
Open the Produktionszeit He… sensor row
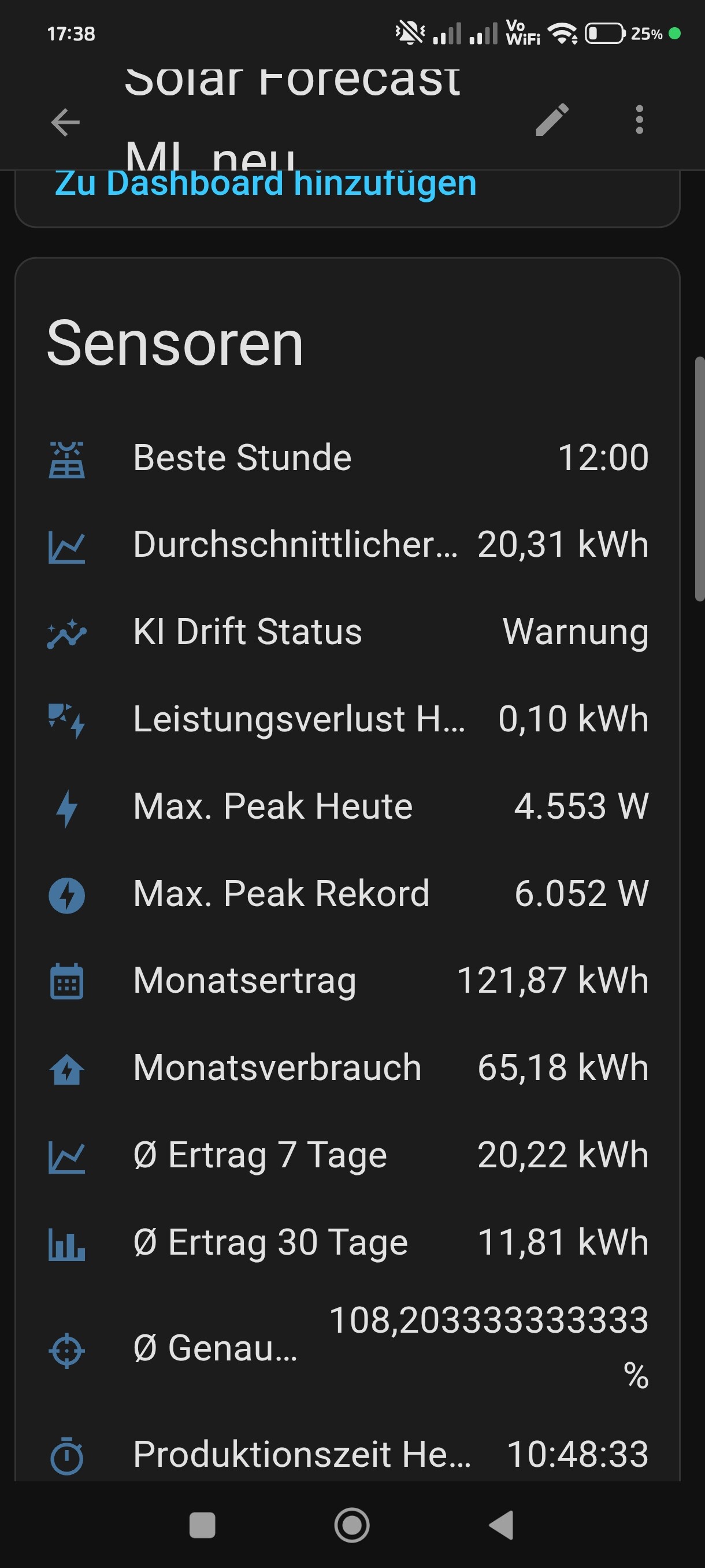click(x=347, y=1454)
